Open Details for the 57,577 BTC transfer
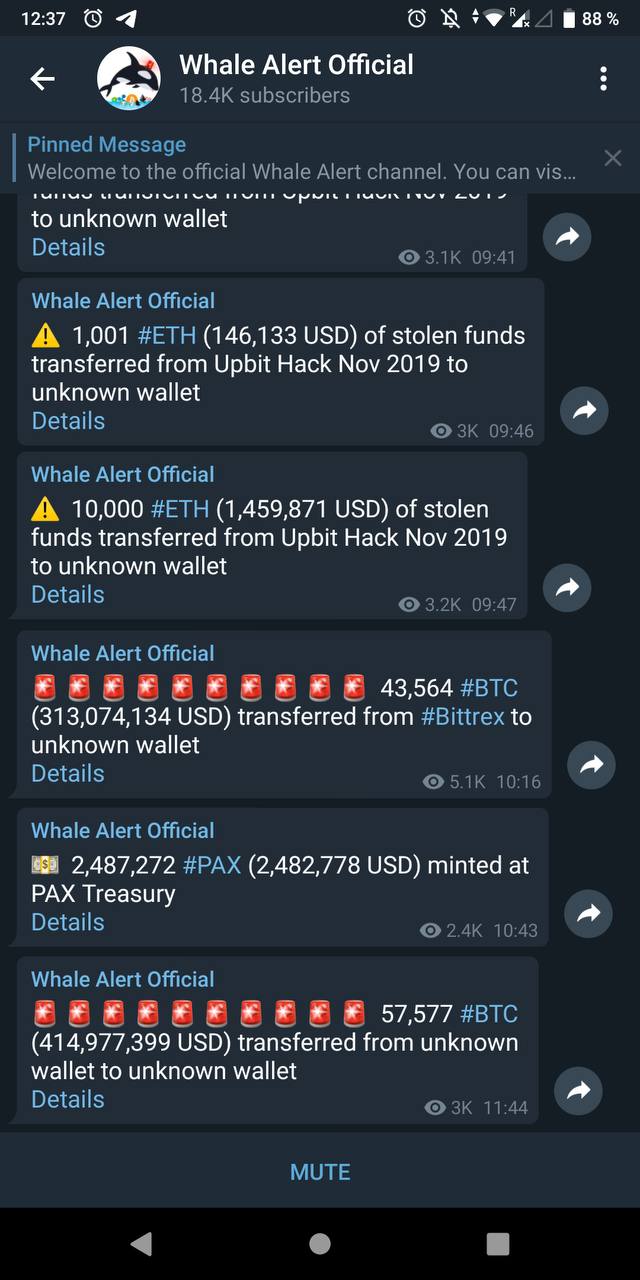 pyautogui.click(x=68, y=1099)
